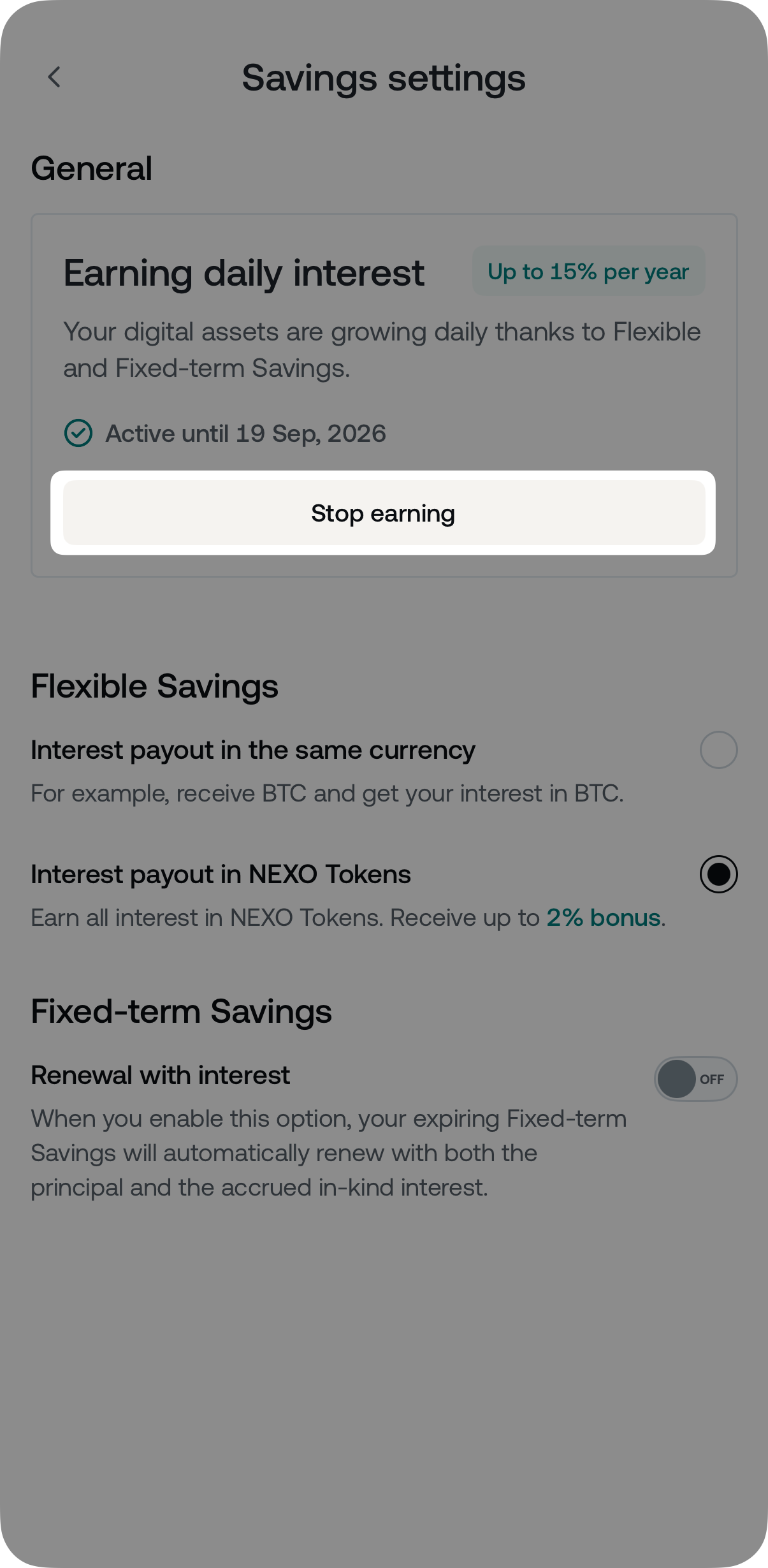The height and width of the screenshot is (1568, 768).
Task: Tap the Savings settings title
Action: (x=384, y=78)
